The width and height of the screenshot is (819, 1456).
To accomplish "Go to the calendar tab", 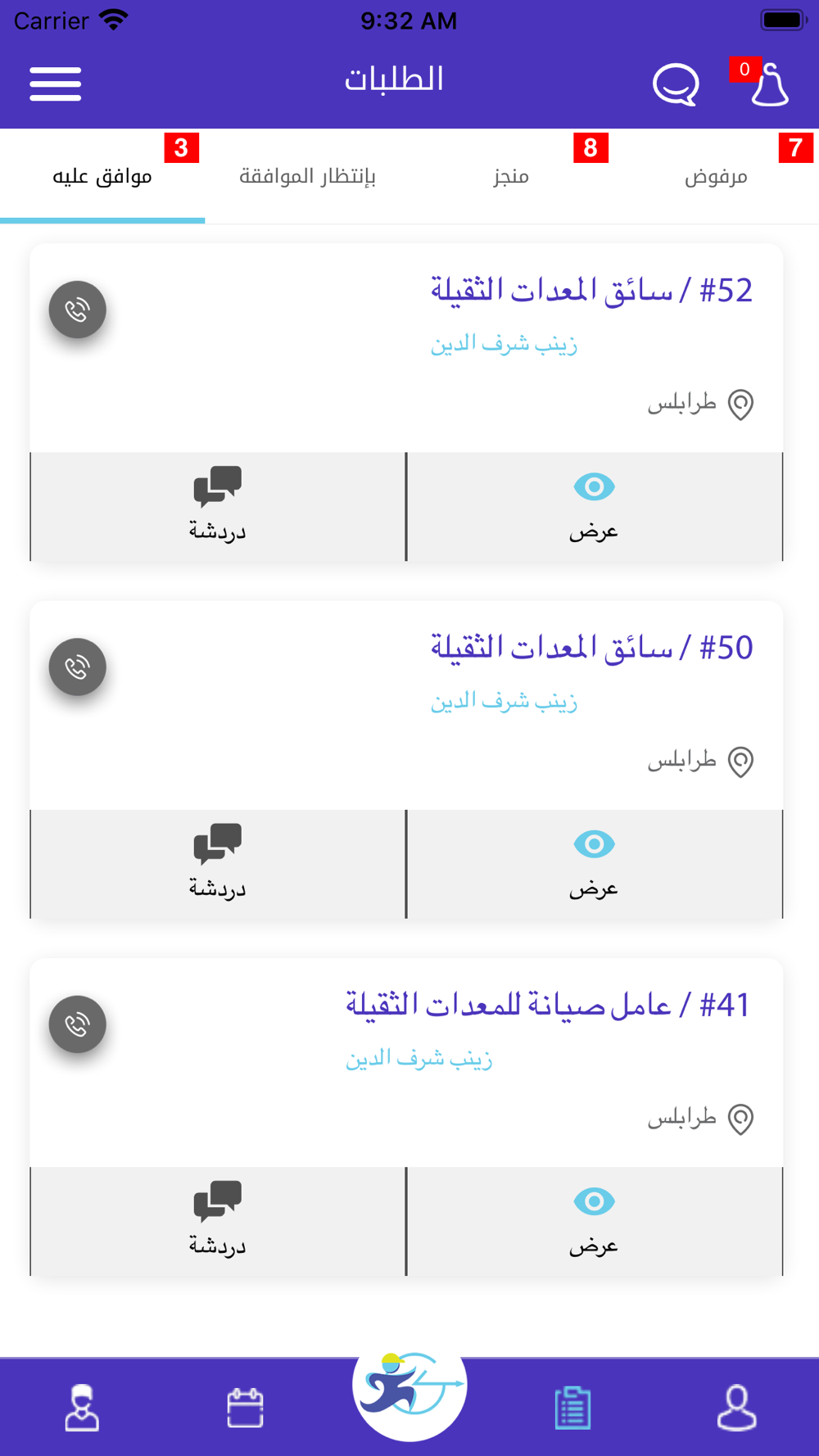I will (245, 1408).
